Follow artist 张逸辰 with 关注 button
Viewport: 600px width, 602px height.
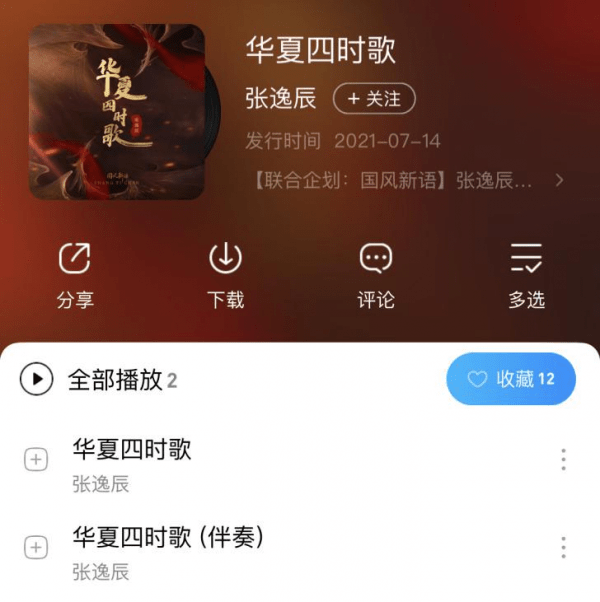click(374, 99)
